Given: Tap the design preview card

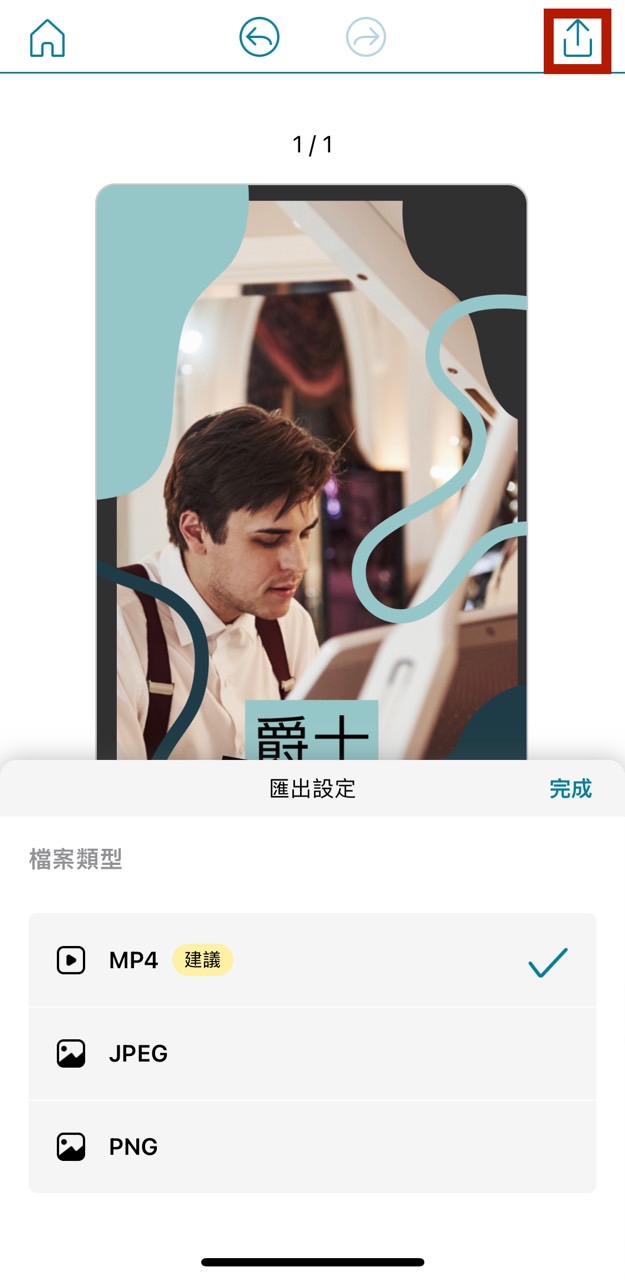Looking at the screenshot, I should [x=311, y=470].
